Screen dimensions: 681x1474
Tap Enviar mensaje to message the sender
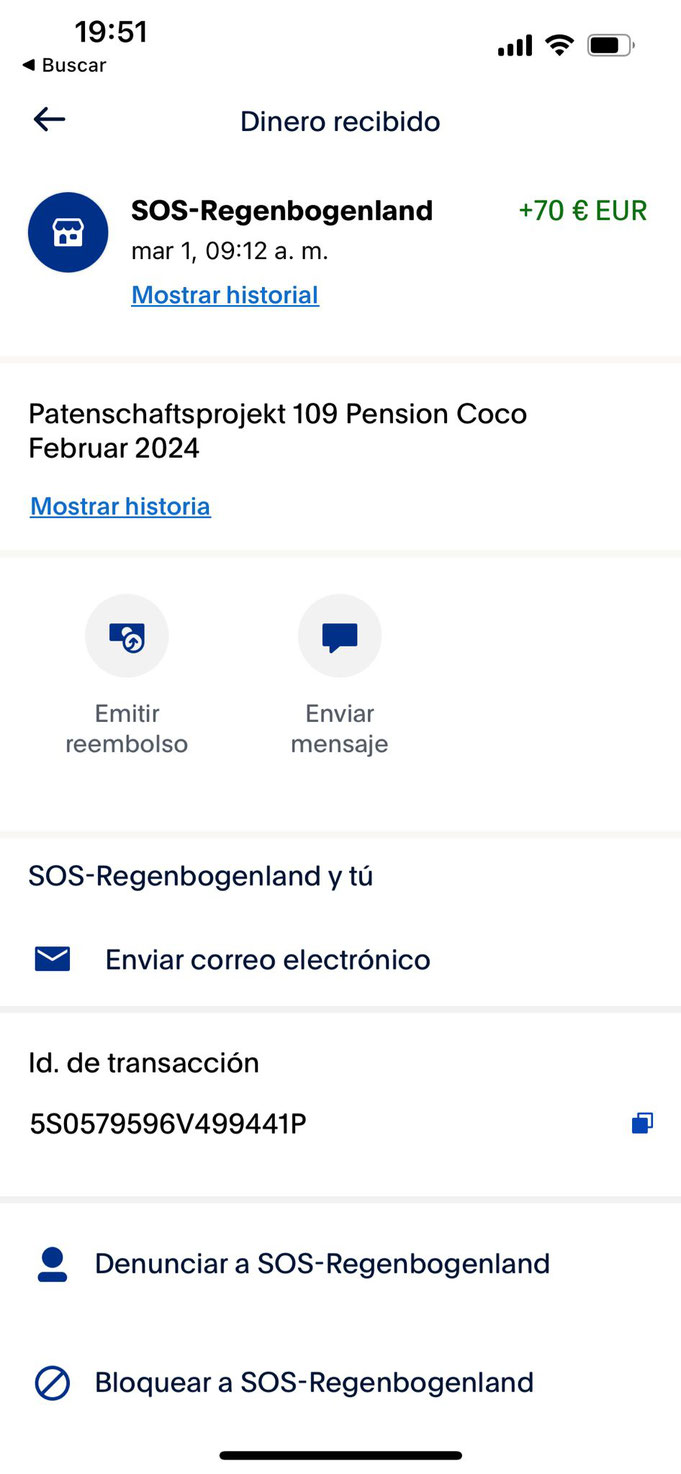(339, 675)
